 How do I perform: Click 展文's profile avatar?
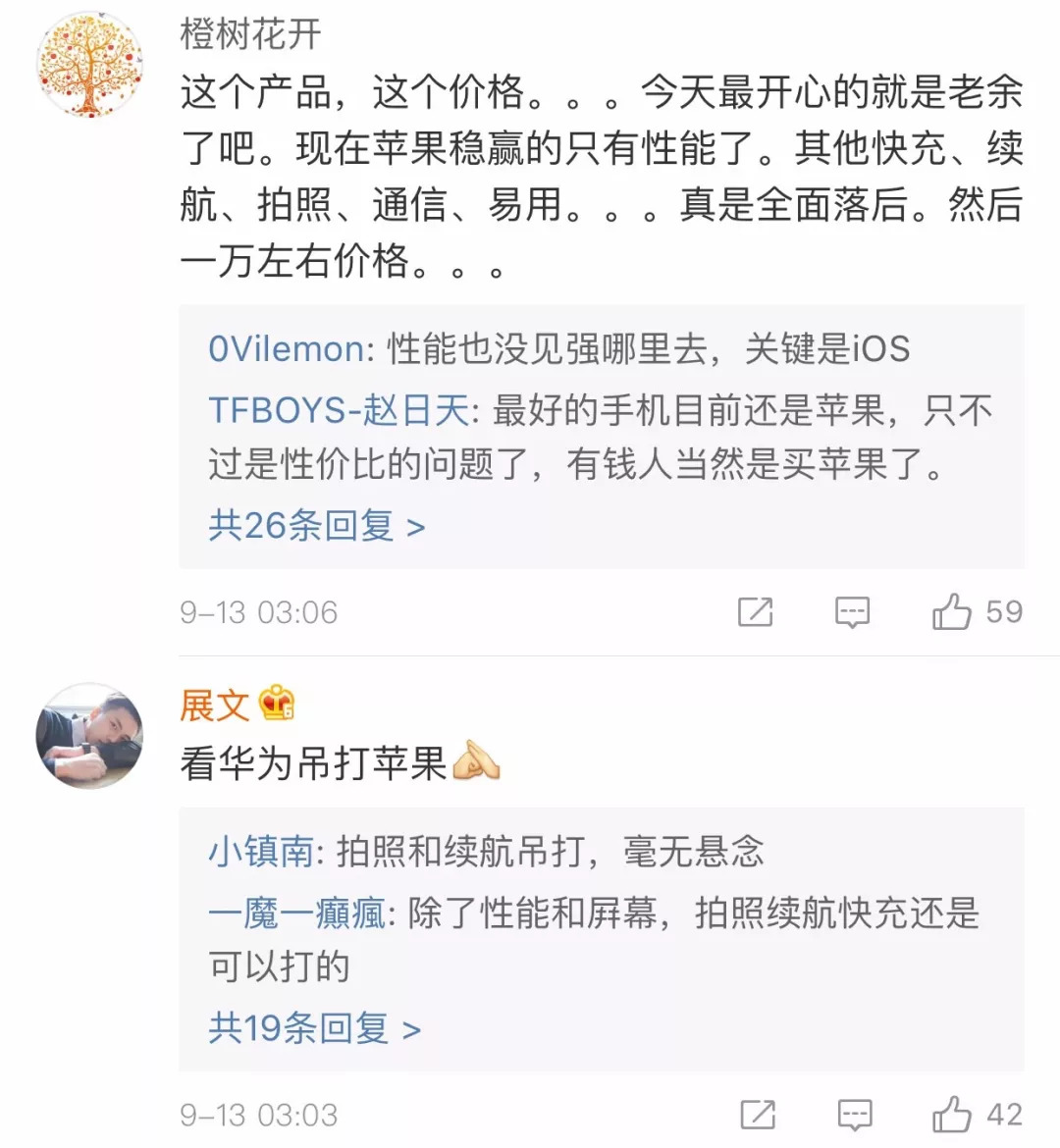(x=90, y=736)
